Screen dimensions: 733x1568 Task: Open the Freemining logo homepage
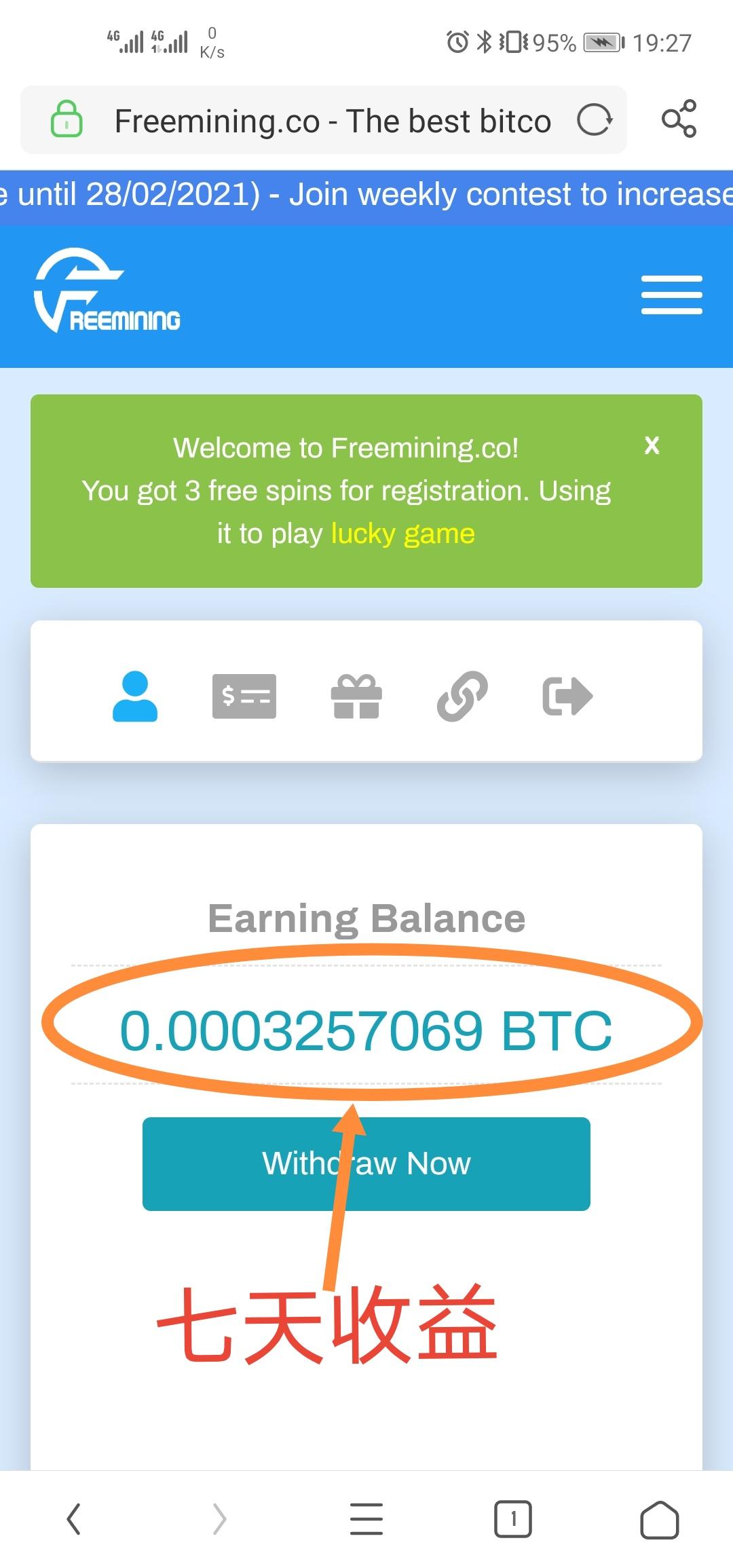click(x=107, y=291)
